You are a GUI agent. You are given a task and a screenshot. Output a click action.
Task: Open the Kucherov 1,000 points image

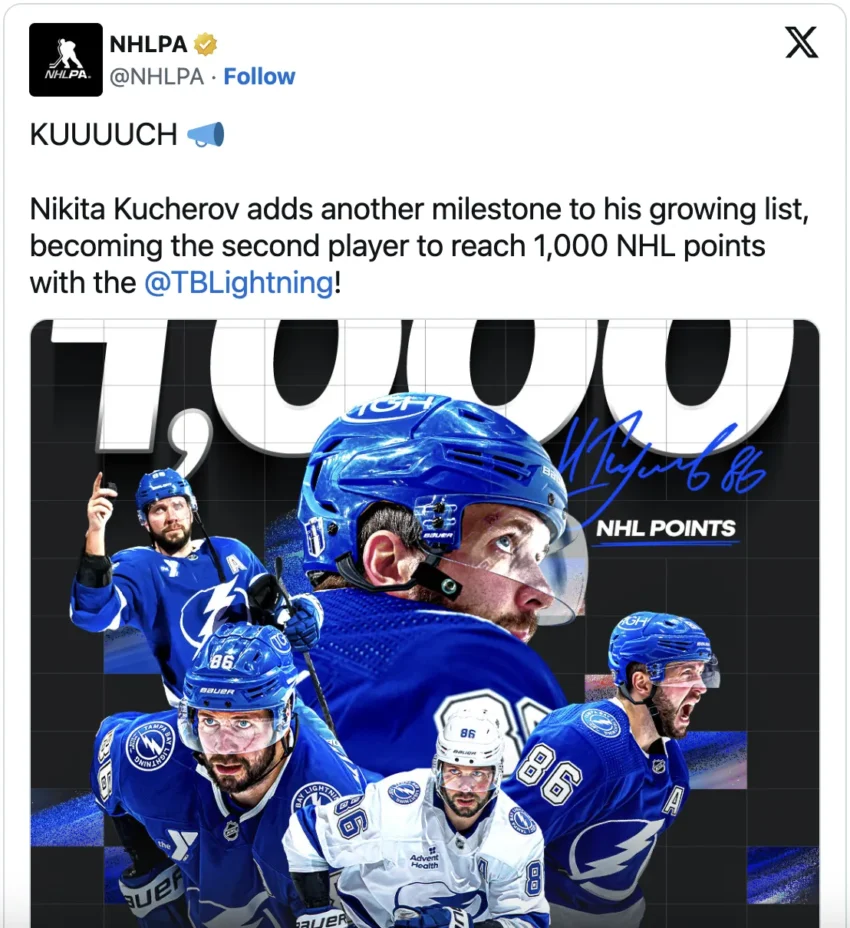click(x=425, y=620)
